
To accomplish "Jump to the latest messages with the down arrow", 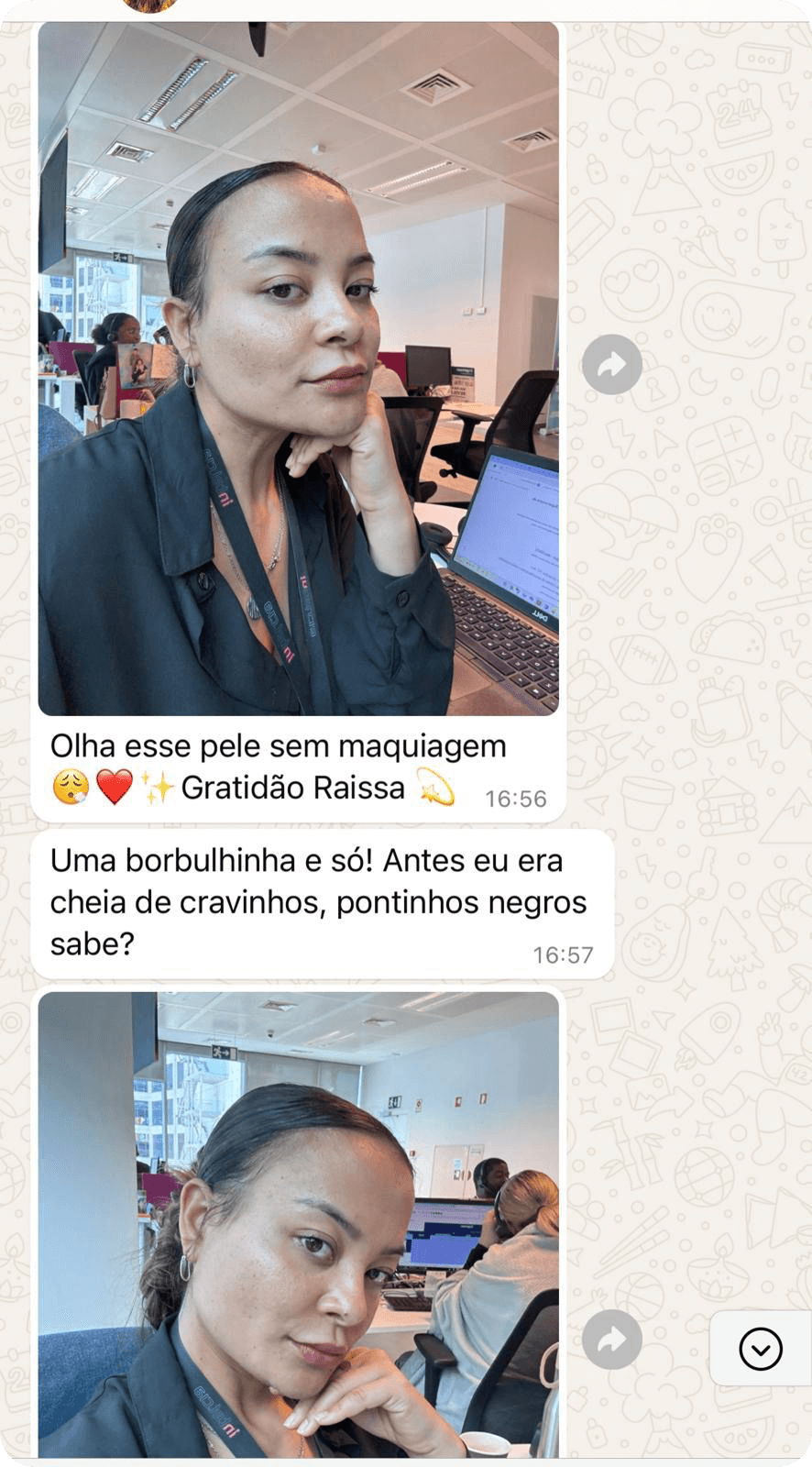I will [760, 1349].
